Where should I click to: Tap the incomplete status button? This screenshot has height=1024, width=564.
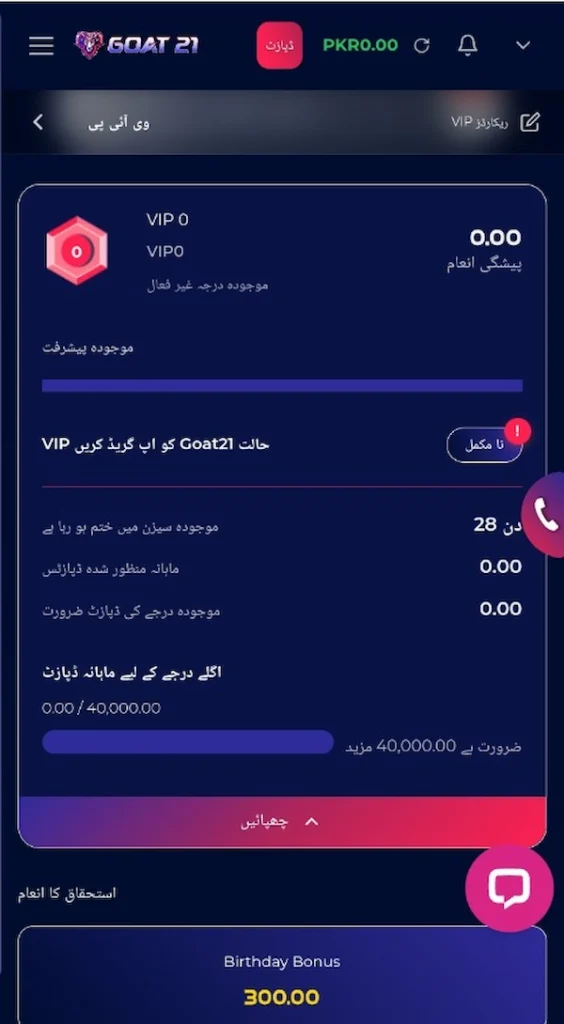[484, 445]
